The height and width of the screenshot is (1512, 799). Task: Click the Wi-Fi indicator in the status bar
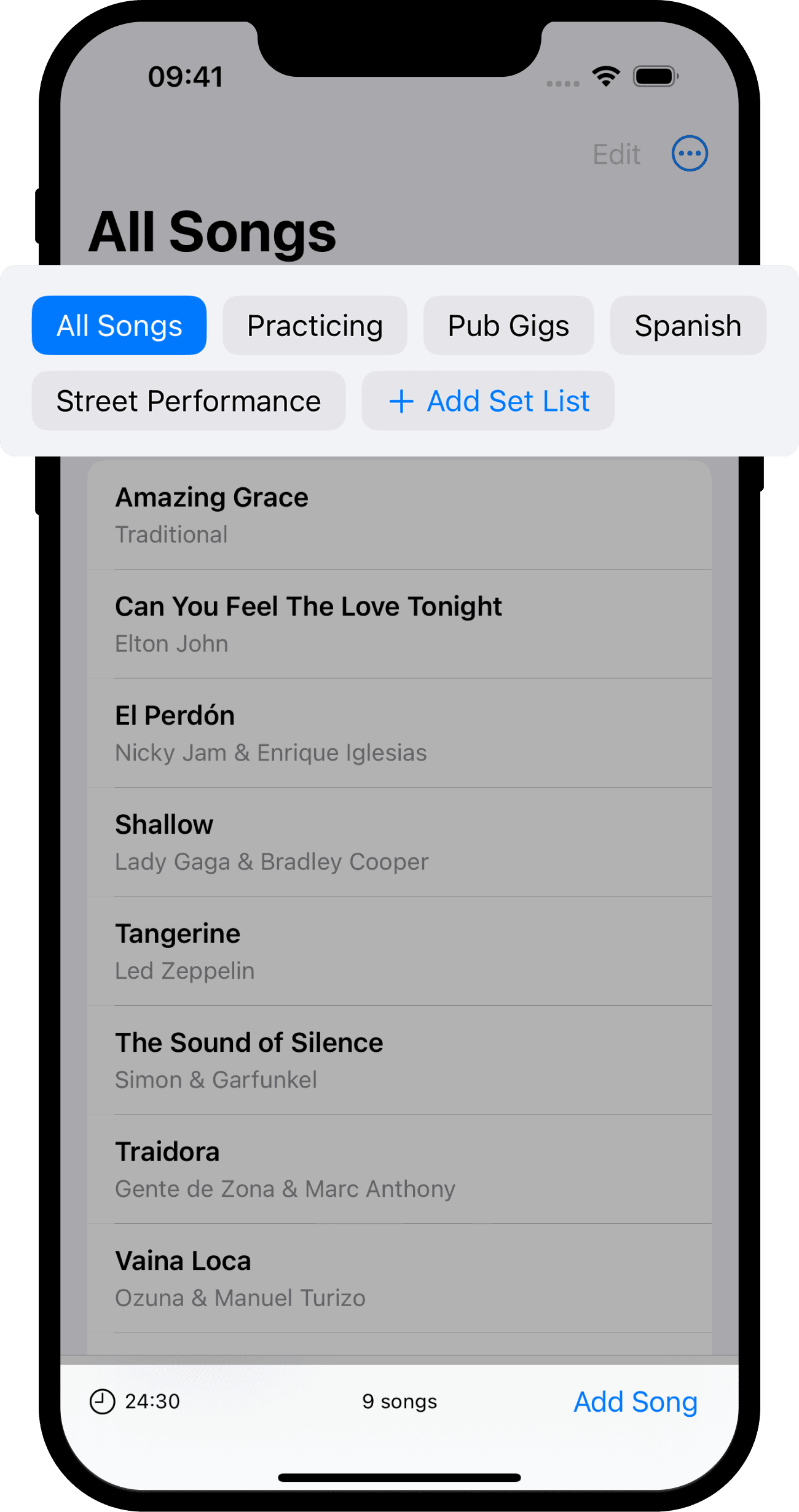coord(605,75)
